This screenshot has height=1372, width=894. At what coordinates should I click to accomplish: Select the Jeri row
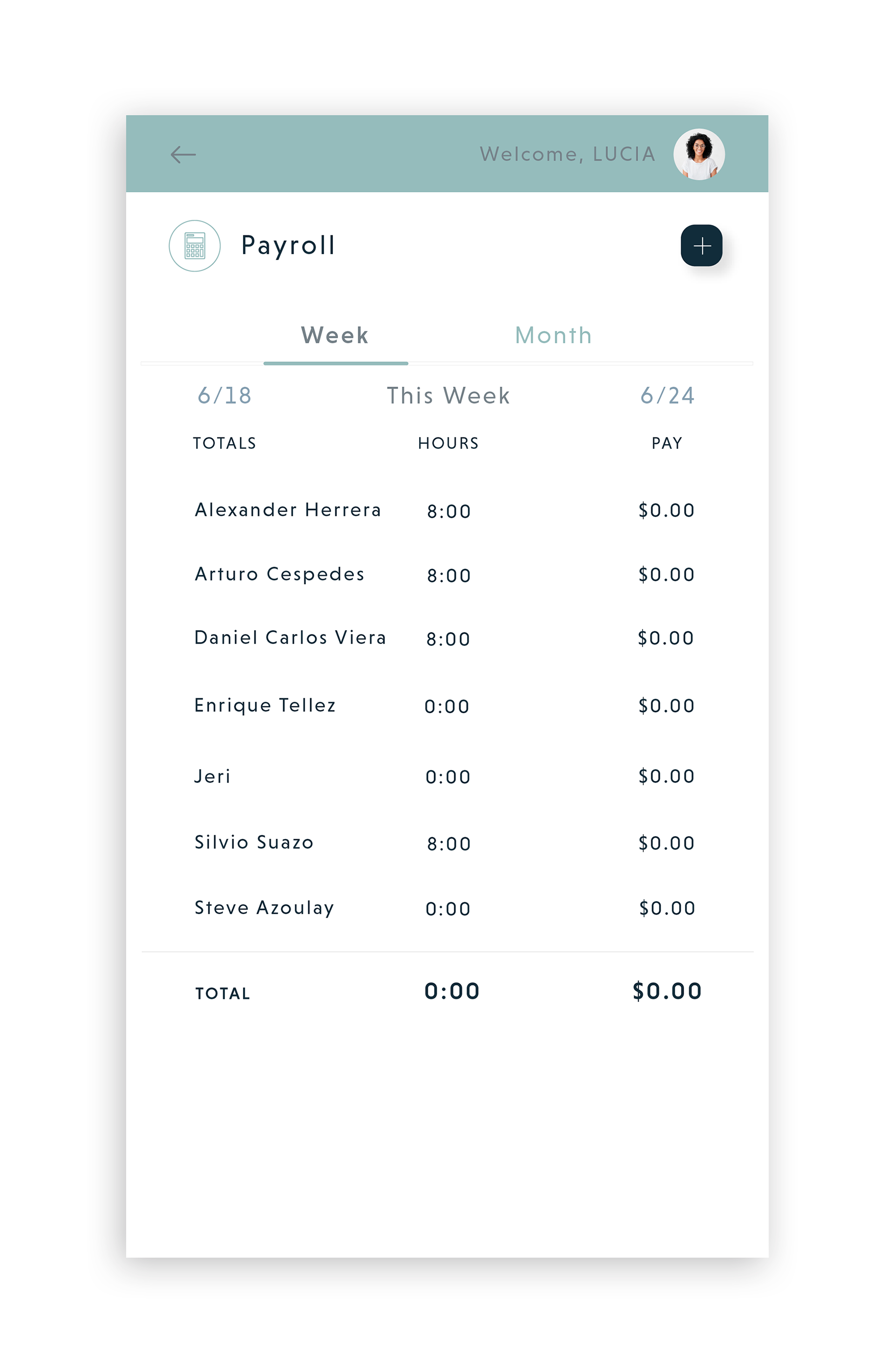(212, 777)
